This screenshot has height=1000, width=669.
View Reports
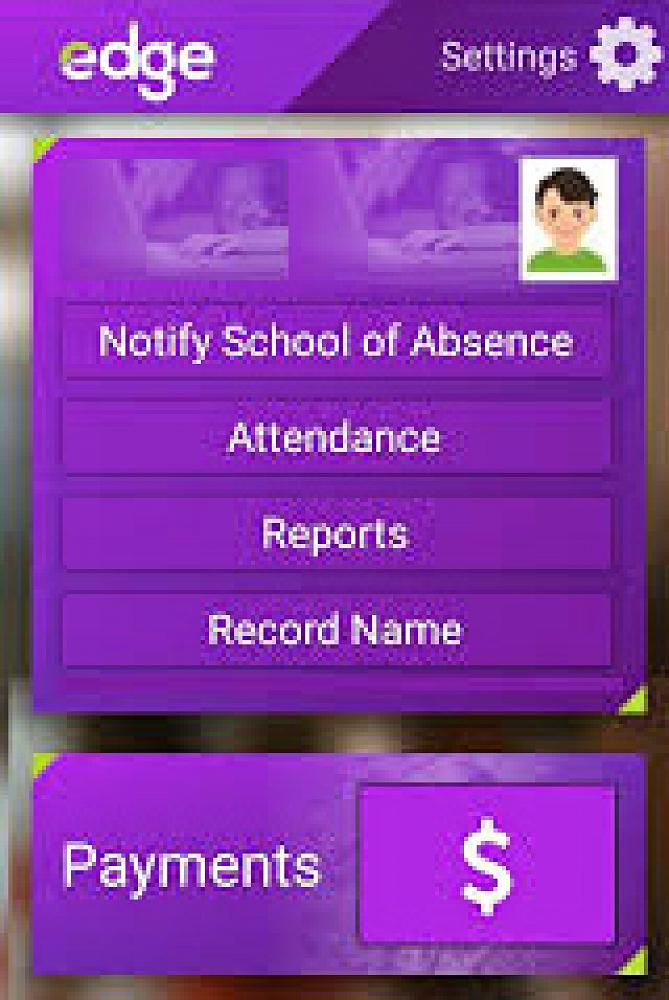pyautogui.click(x=336, y=533)
